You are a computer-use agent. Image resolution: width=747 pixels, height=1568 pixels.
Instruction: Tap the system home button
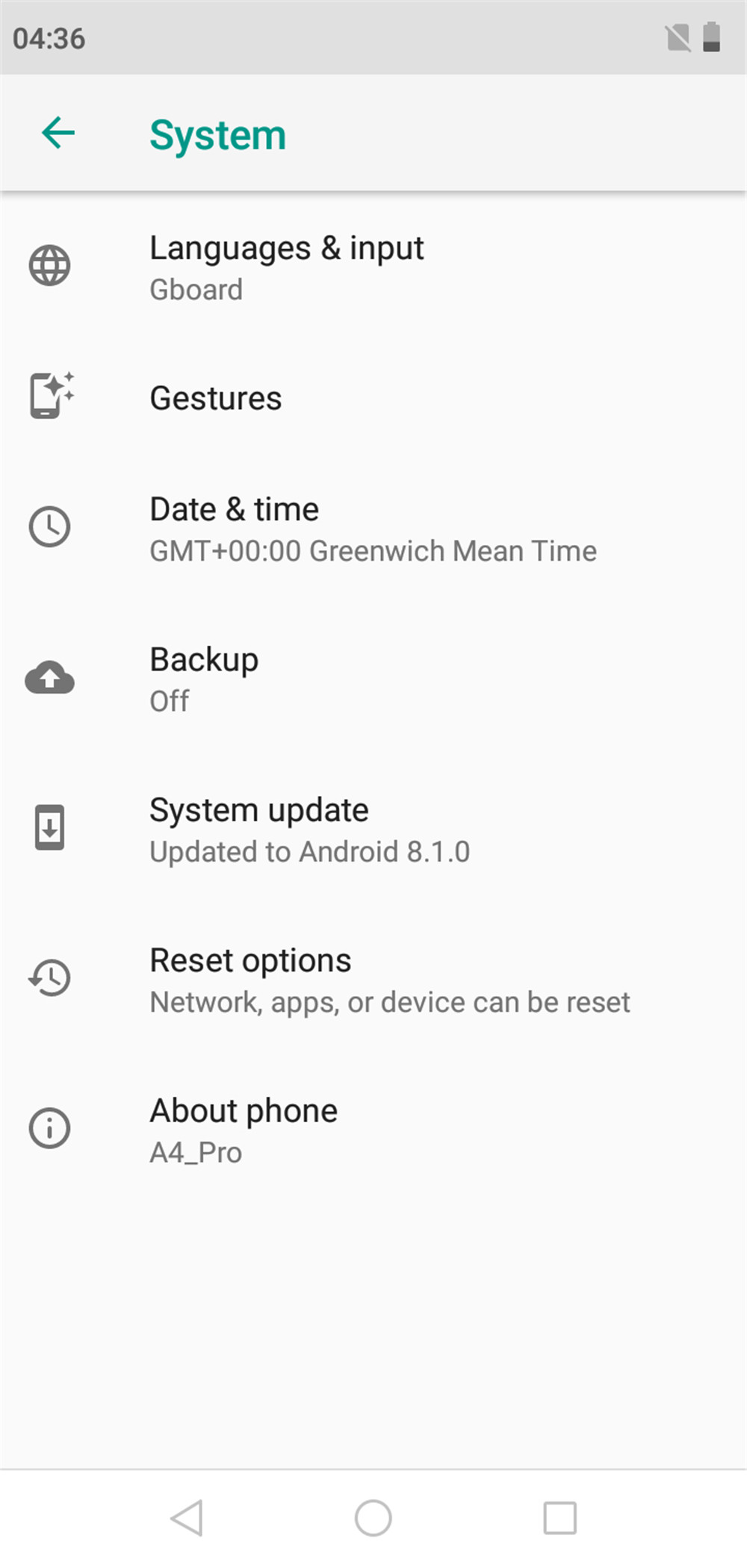(373, 1518)
